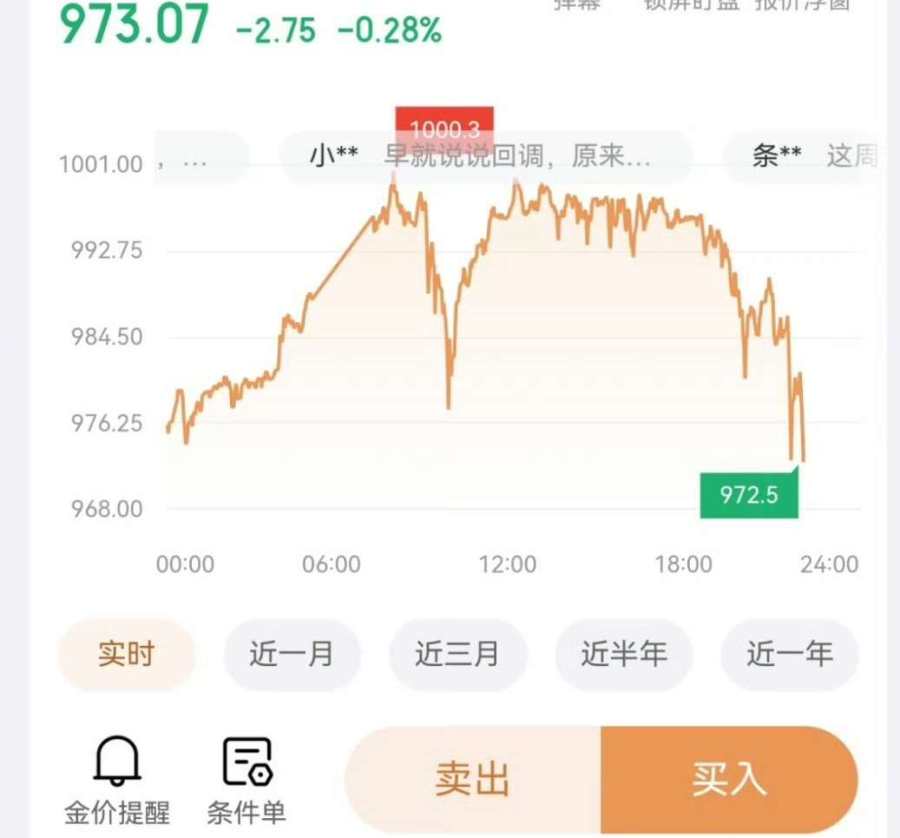Screen dimensions: 900x838
Task: Buy gold with the 买入 button
Action: 729,780
